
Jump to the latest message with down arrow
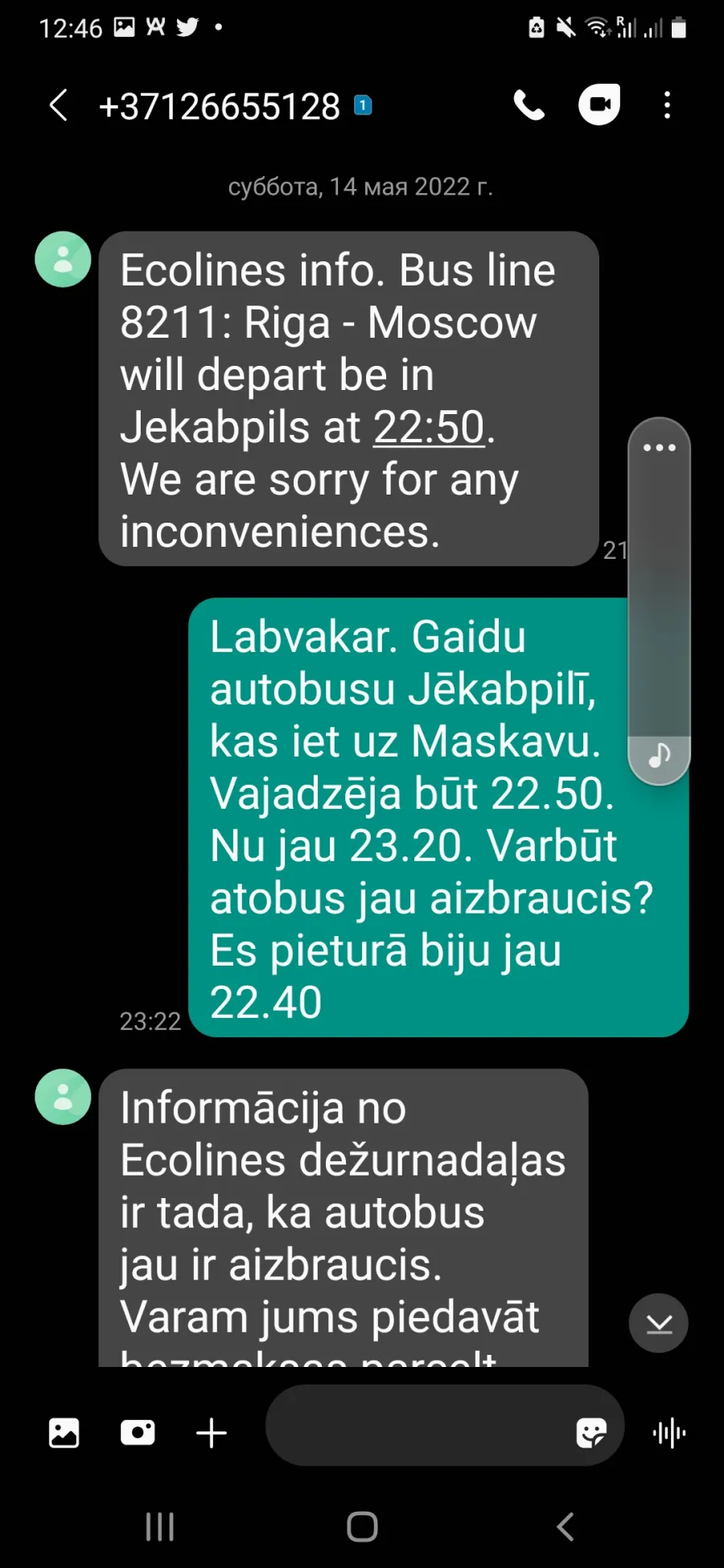click(659, 1324)
